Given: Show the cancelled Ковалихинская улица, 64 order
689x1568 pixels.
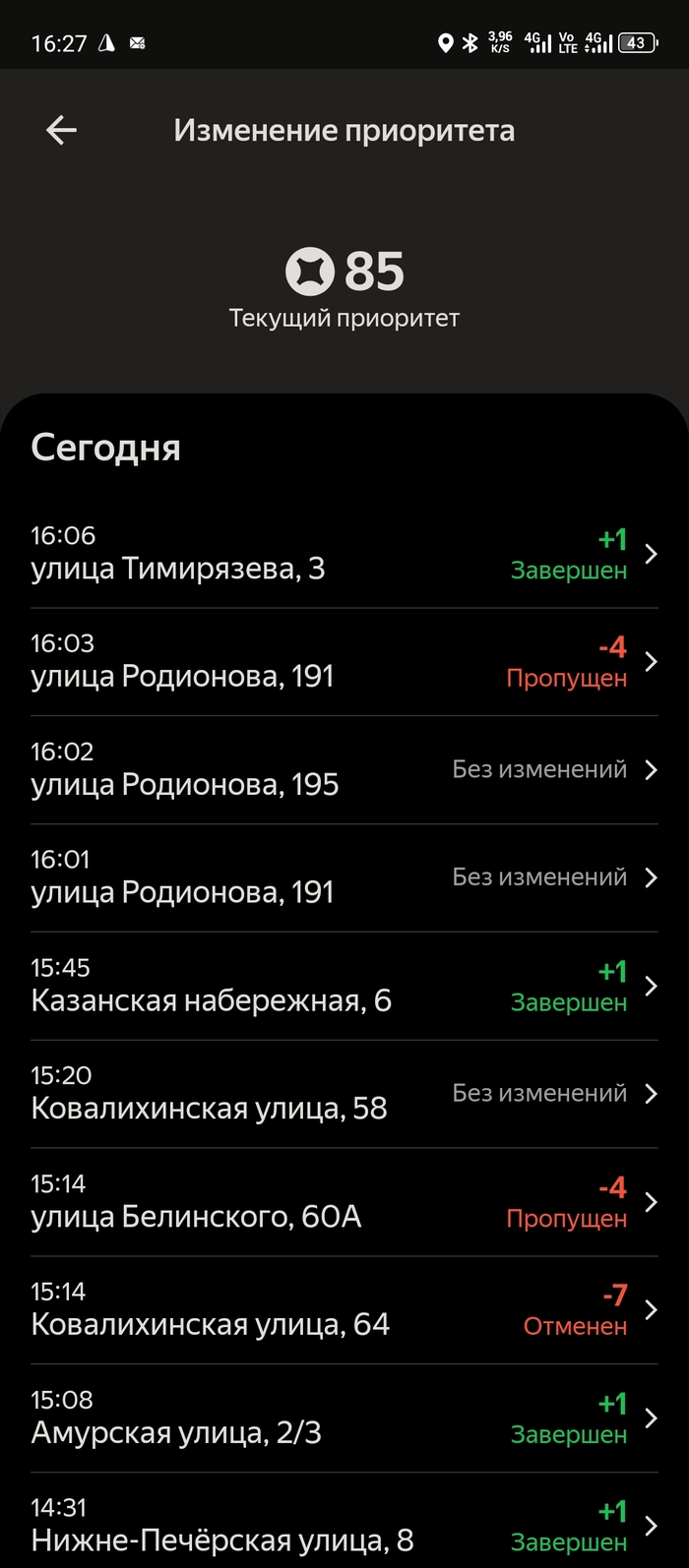Looking at the screenshot, I should (344, 1310).
